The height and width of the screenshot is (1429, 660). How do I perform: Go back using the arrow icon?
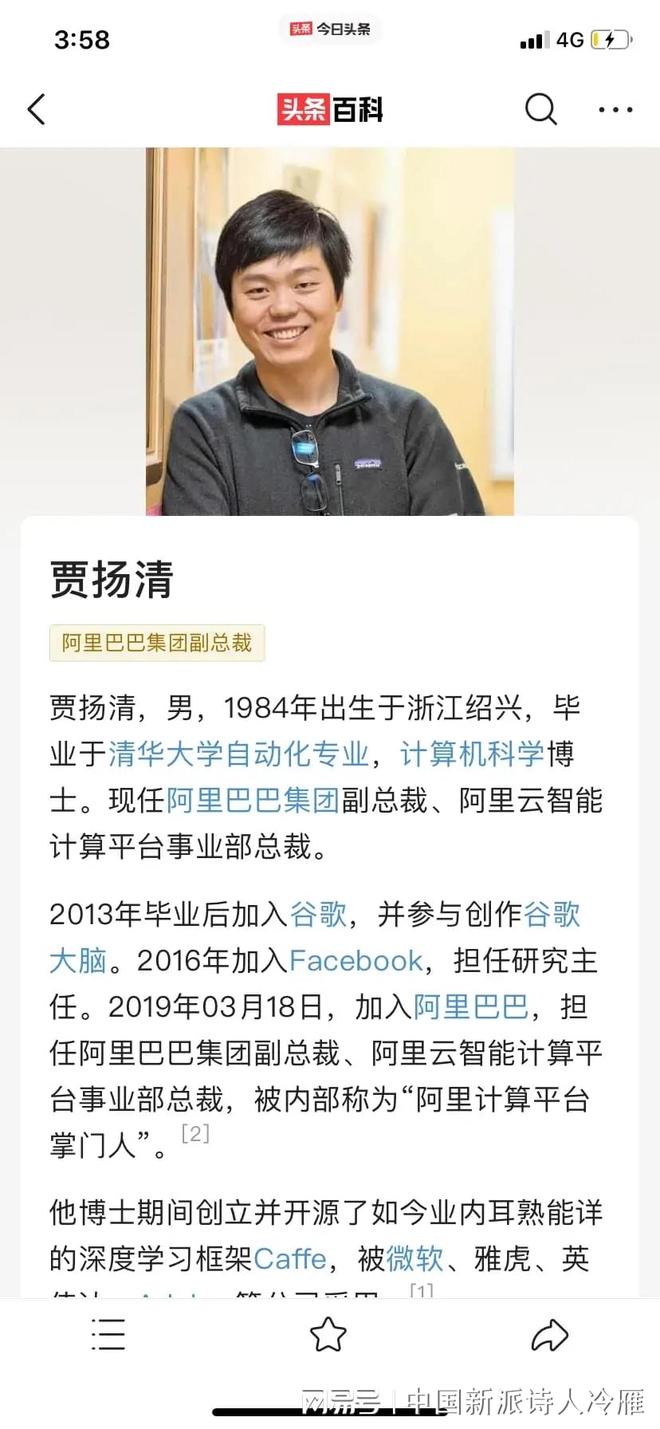click(x=37, y=109)
